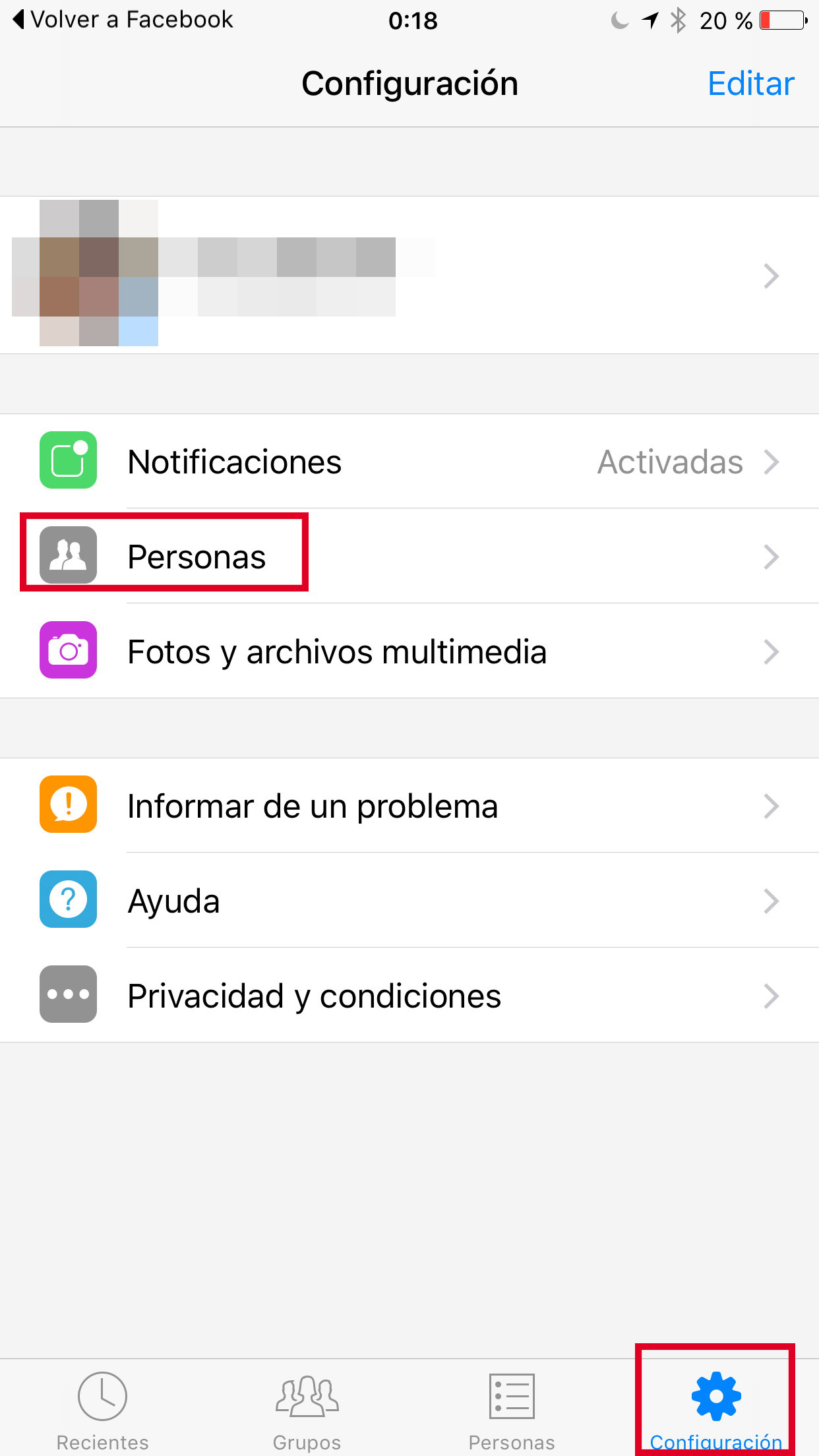The image size is (819, 1456).
Task: Open the Personas settings row
Action: 409,557
